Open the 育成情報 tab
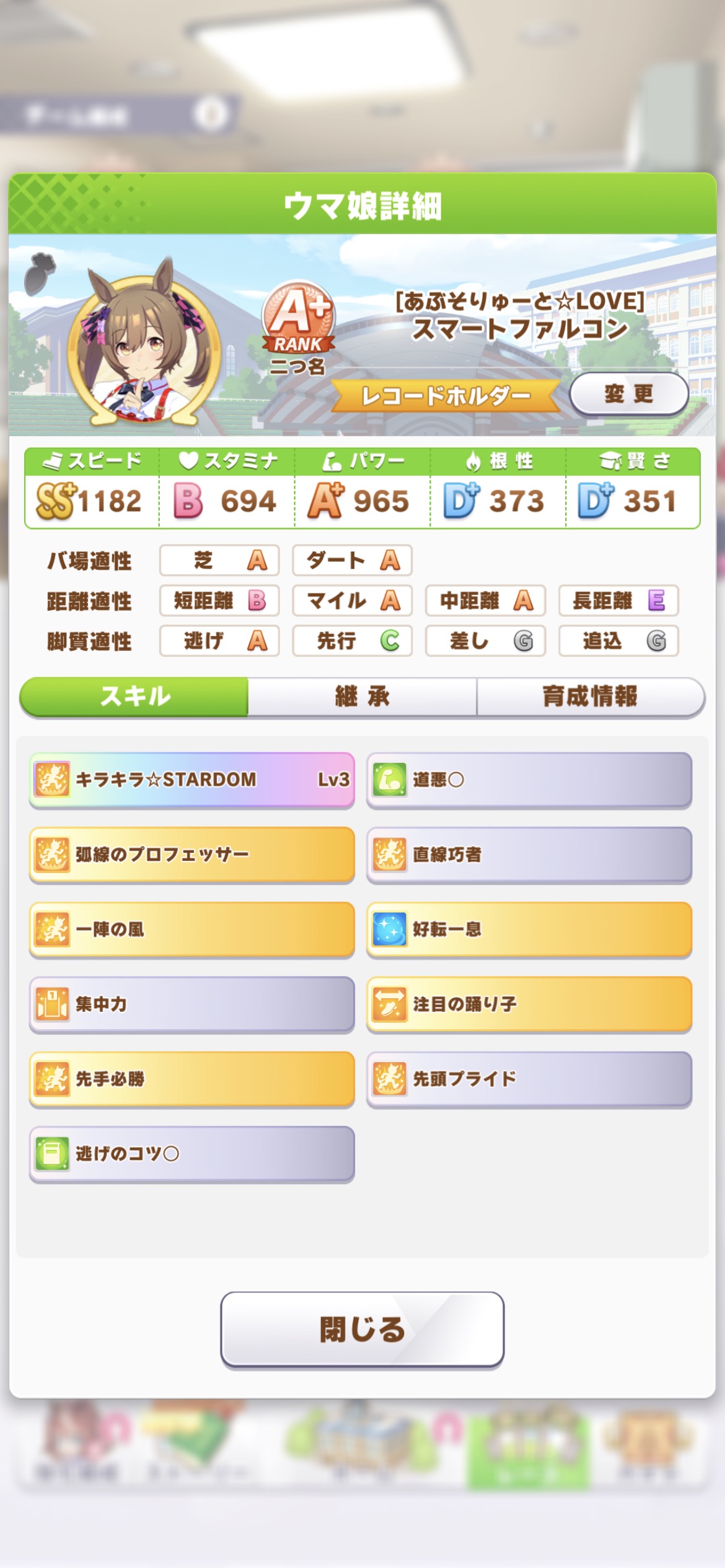Image resolution: width=725 pixels, height=1568 pixels. (x=590, y=697)
